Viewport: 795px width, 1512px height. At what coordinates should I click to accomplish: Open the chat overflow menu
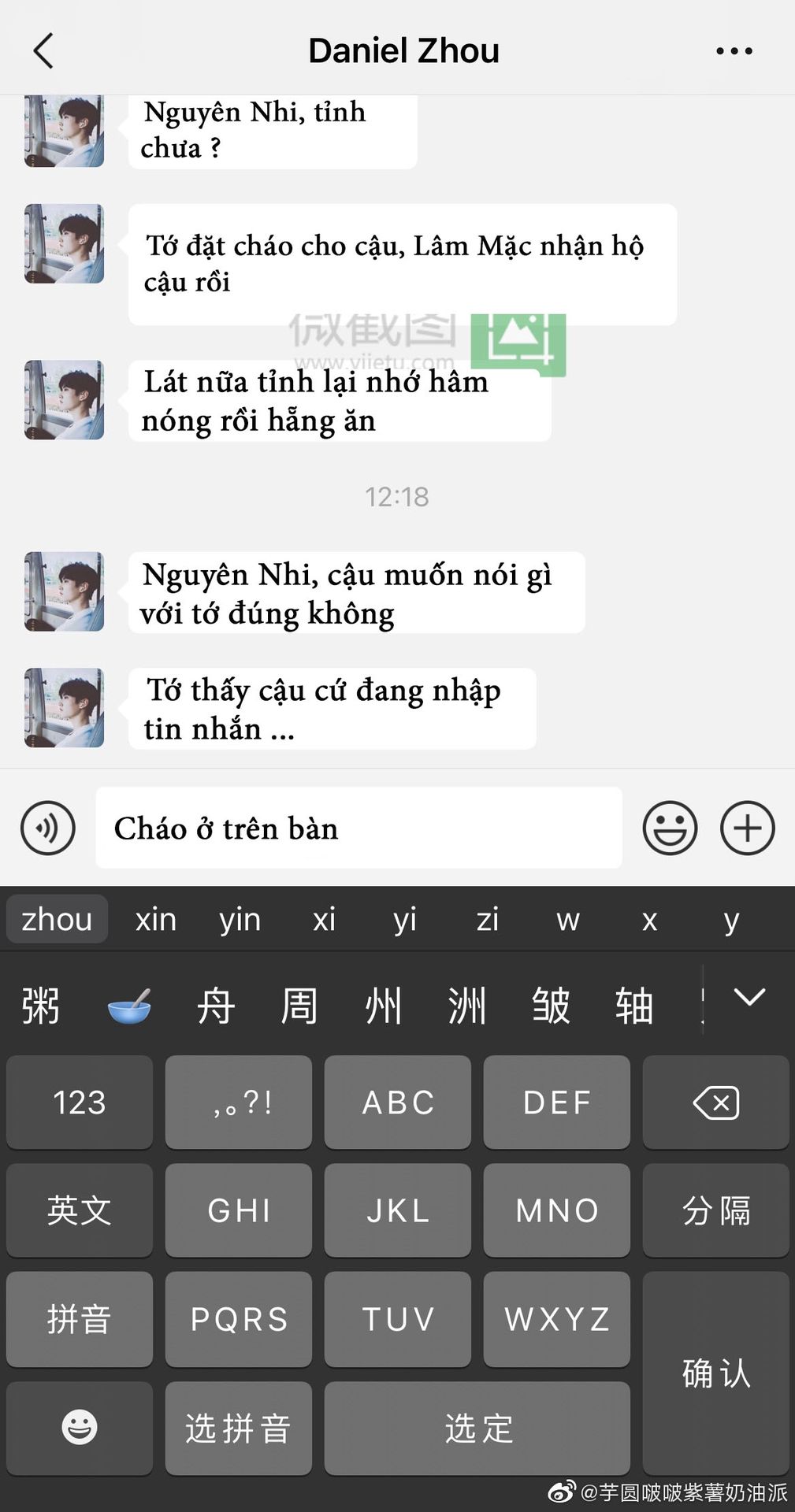pos(734,51)
